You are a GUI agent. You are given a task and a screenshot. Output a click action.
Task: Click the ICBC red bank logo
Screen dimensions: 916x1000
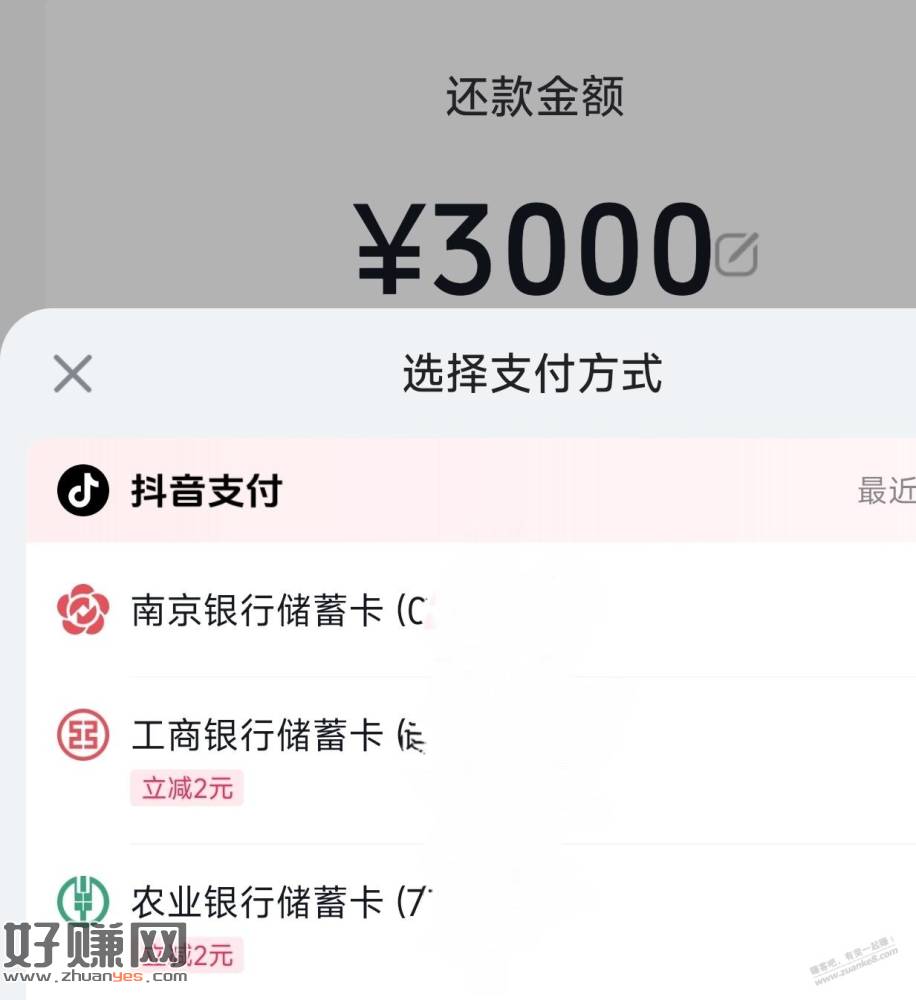pos(84,735)
